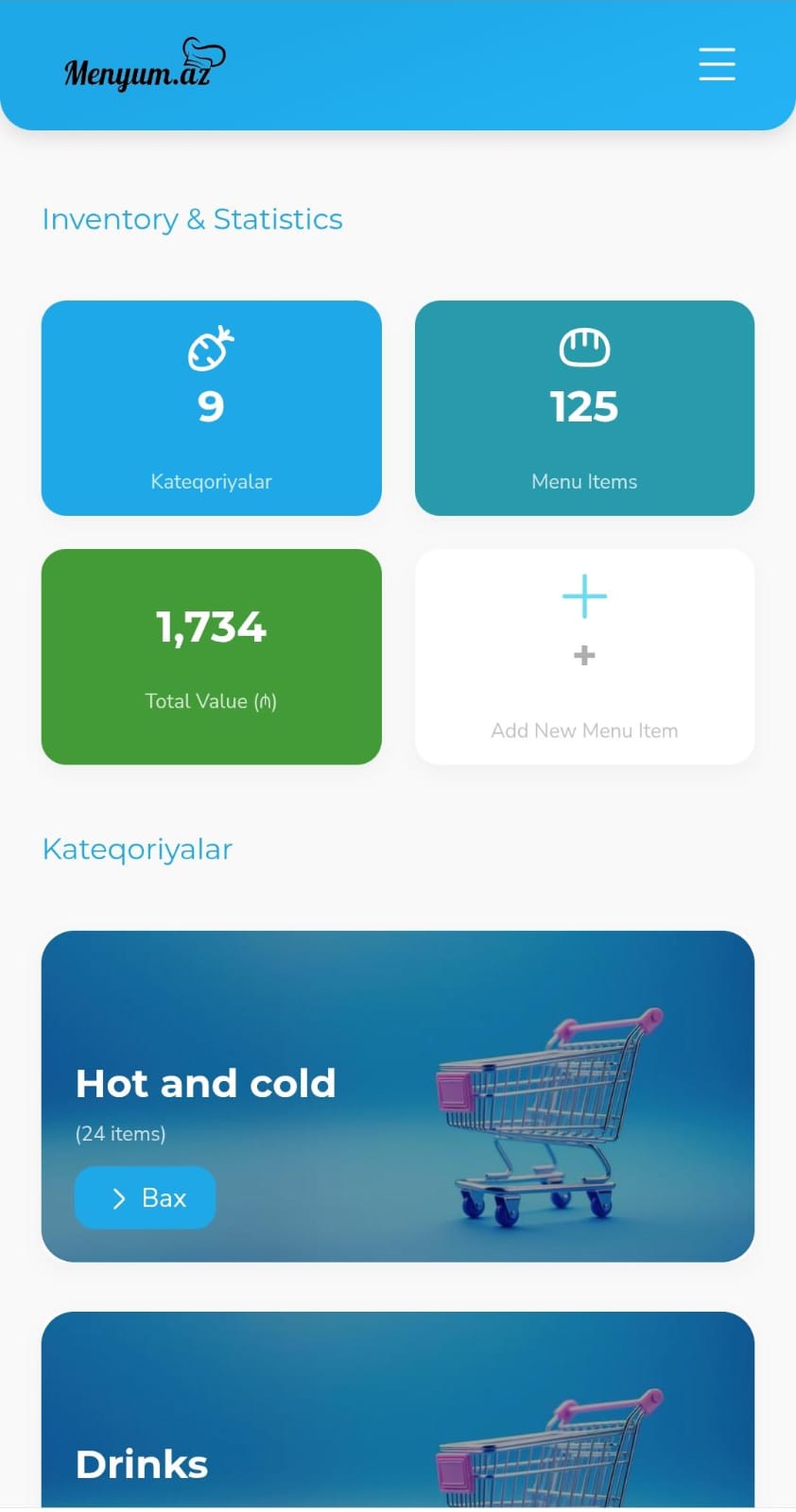
Task: Open the Menu Items stat card
Action: [584, 408]
